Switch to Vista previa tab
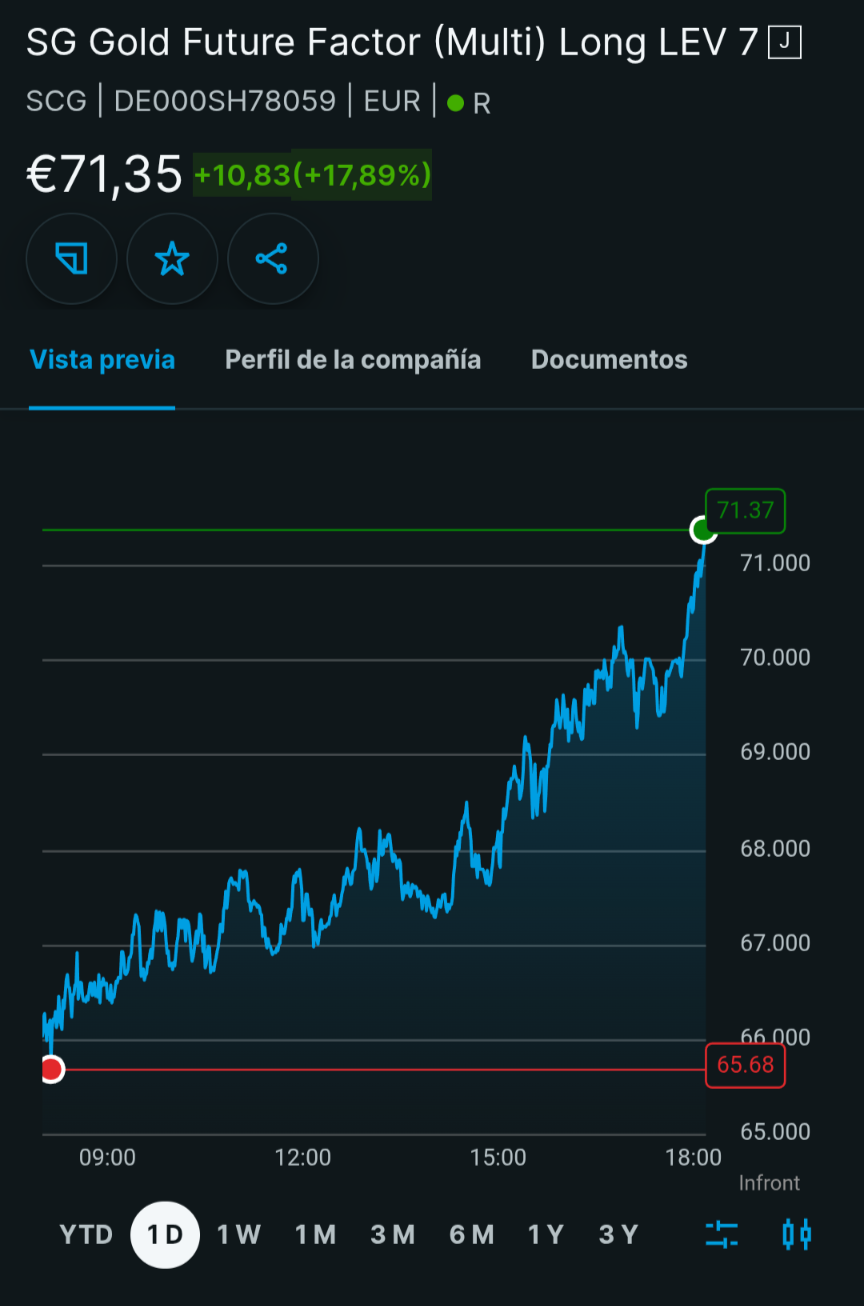The height and width of the screenshot is (1306, 864). click(x=102, y=360)
